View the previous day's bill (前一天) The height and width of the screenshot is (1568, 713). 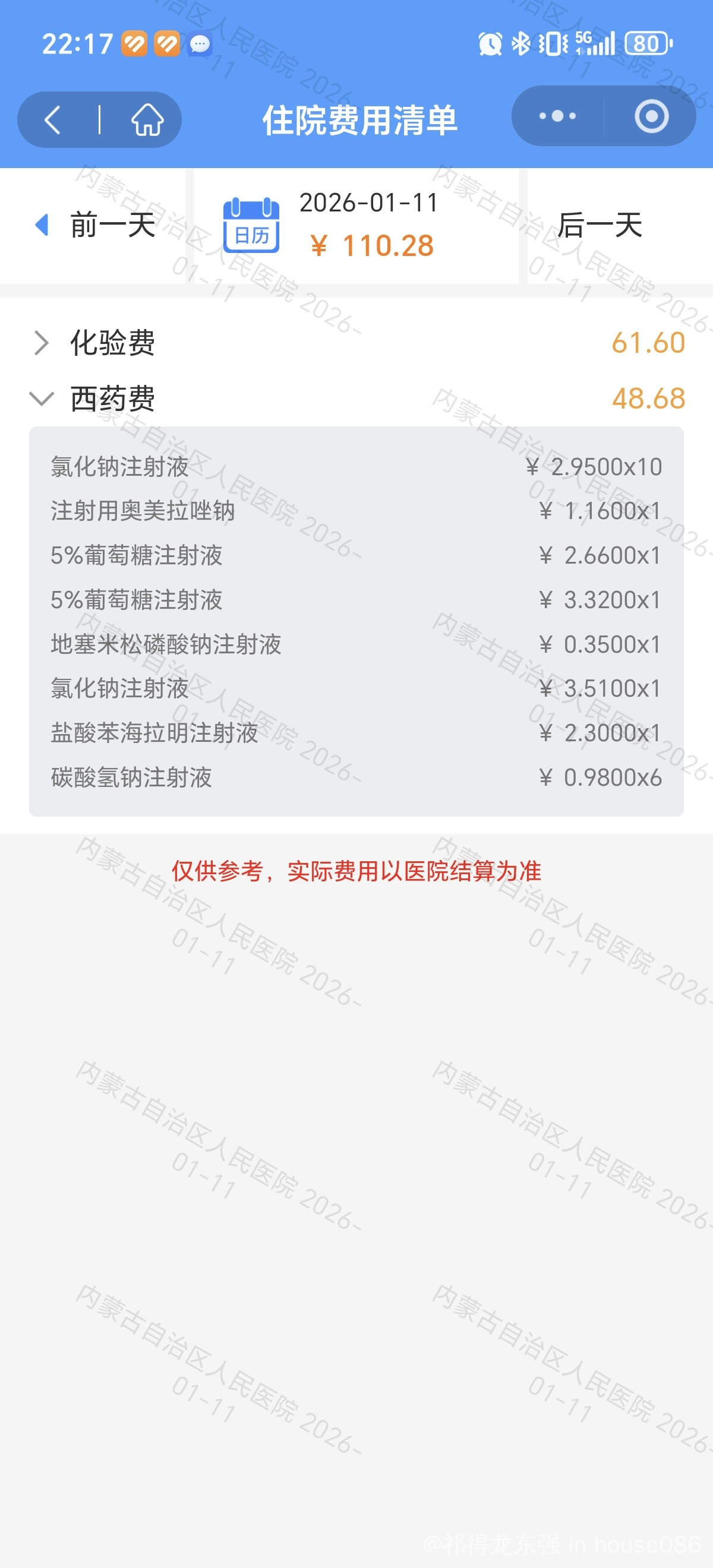[96, 225]
